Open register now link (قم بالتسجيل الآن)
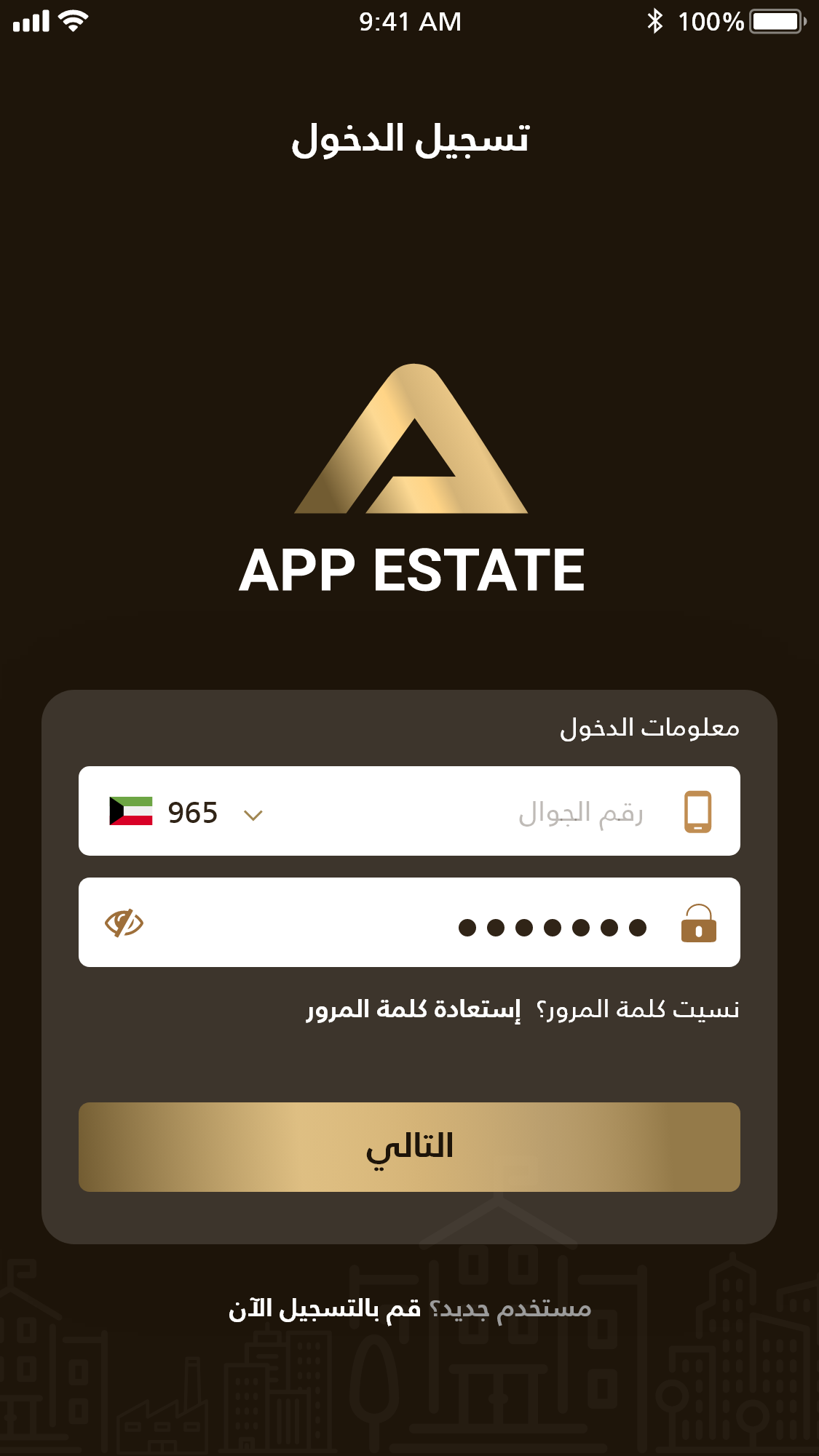The height and width of the screenshot is (1456, 819). 325,1309
